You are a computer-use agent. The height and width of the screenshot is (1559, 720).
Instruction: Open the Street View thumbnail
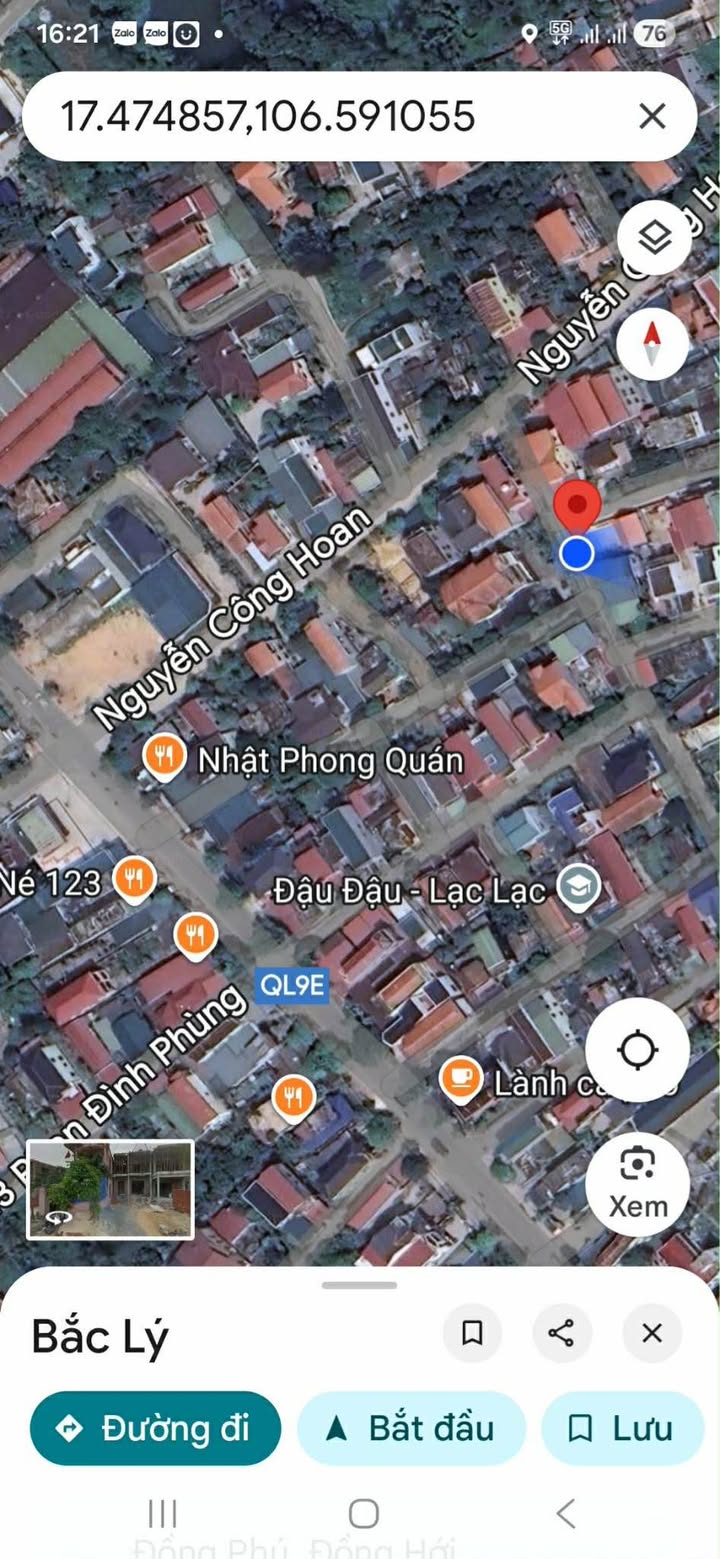pos(110,1189)
